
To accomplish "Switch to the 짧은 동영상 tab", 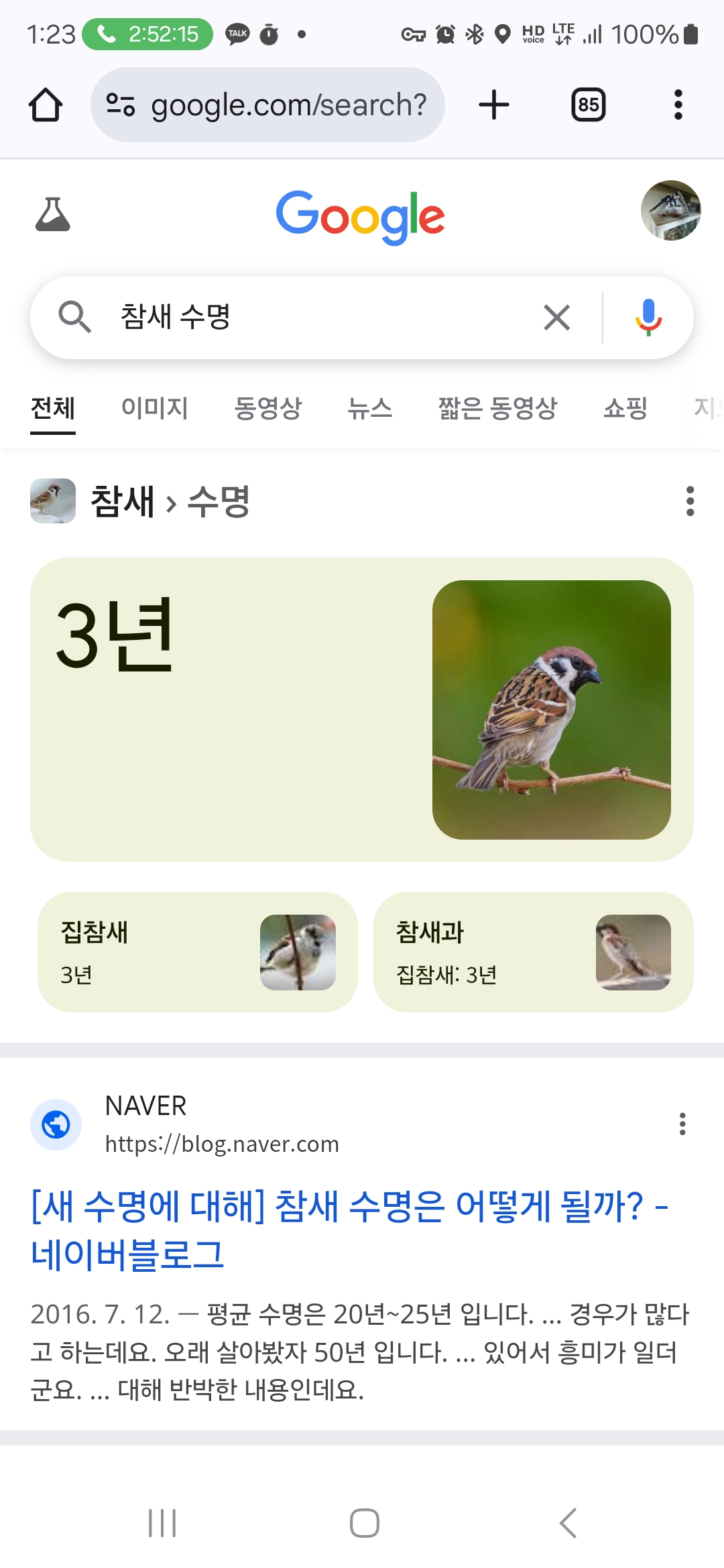I will (x=497, y=407).
